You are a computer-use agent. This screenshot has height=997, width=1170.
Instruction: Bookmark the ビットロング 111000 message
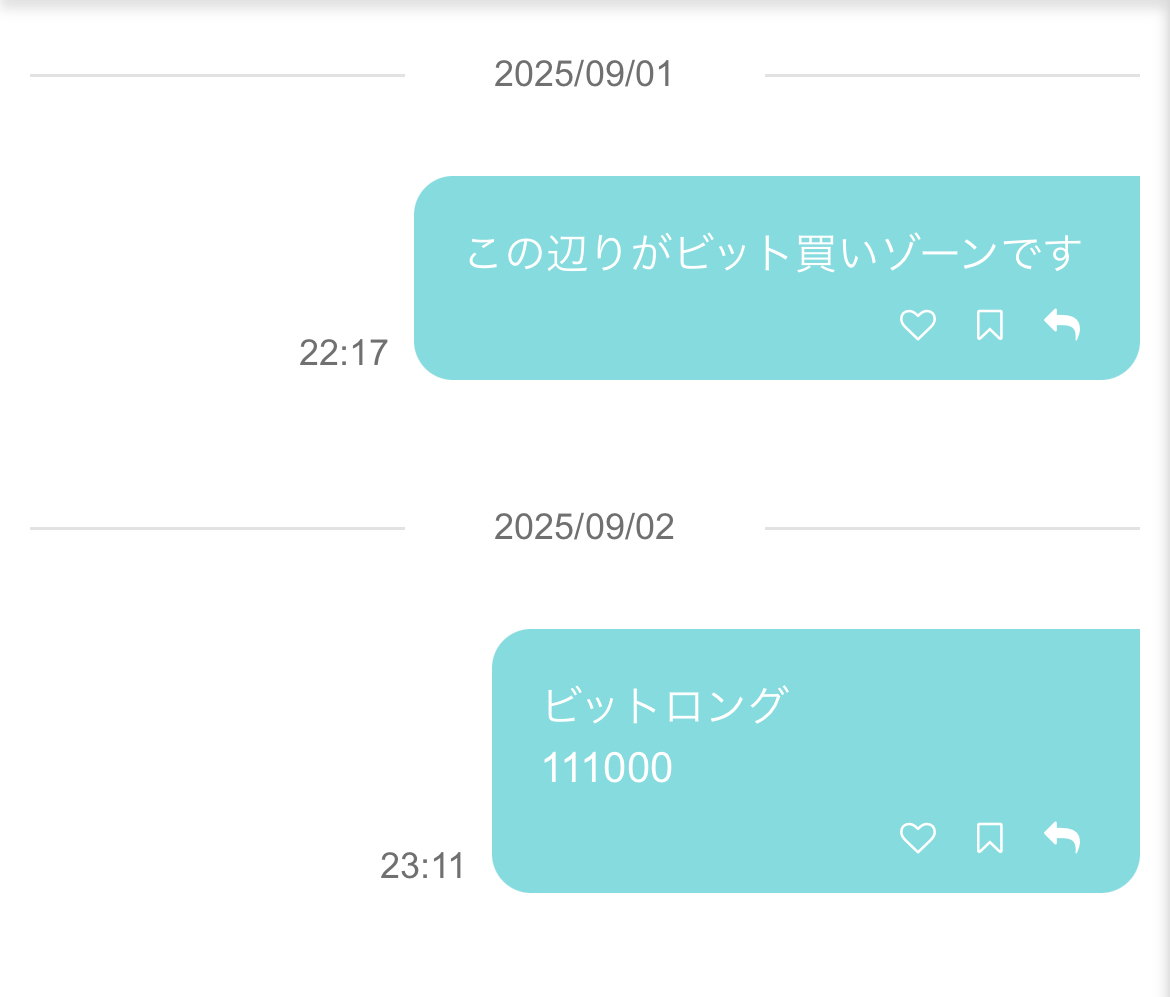click(x=989, y=838)
